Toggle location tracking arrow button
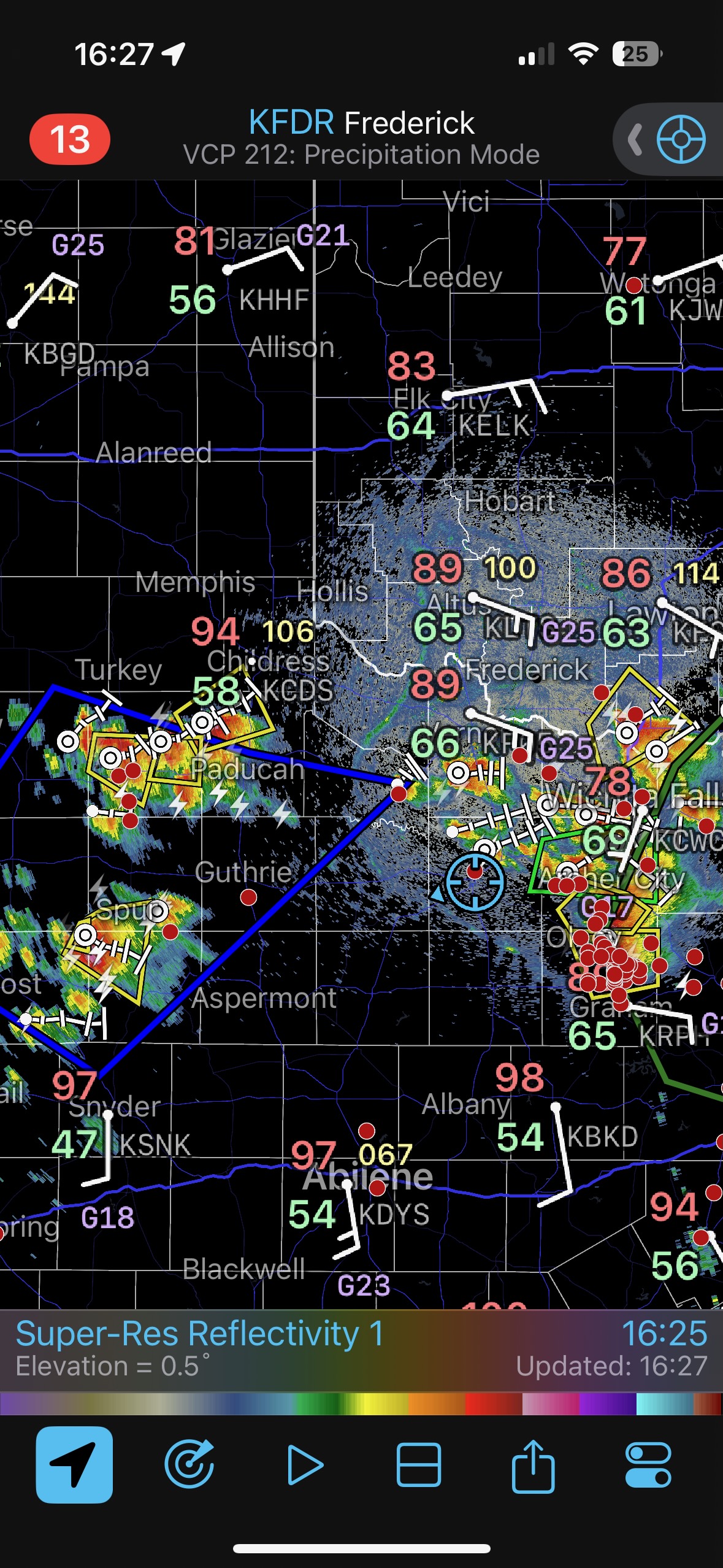This screenshot has width=723, height=1568. 74,1464
